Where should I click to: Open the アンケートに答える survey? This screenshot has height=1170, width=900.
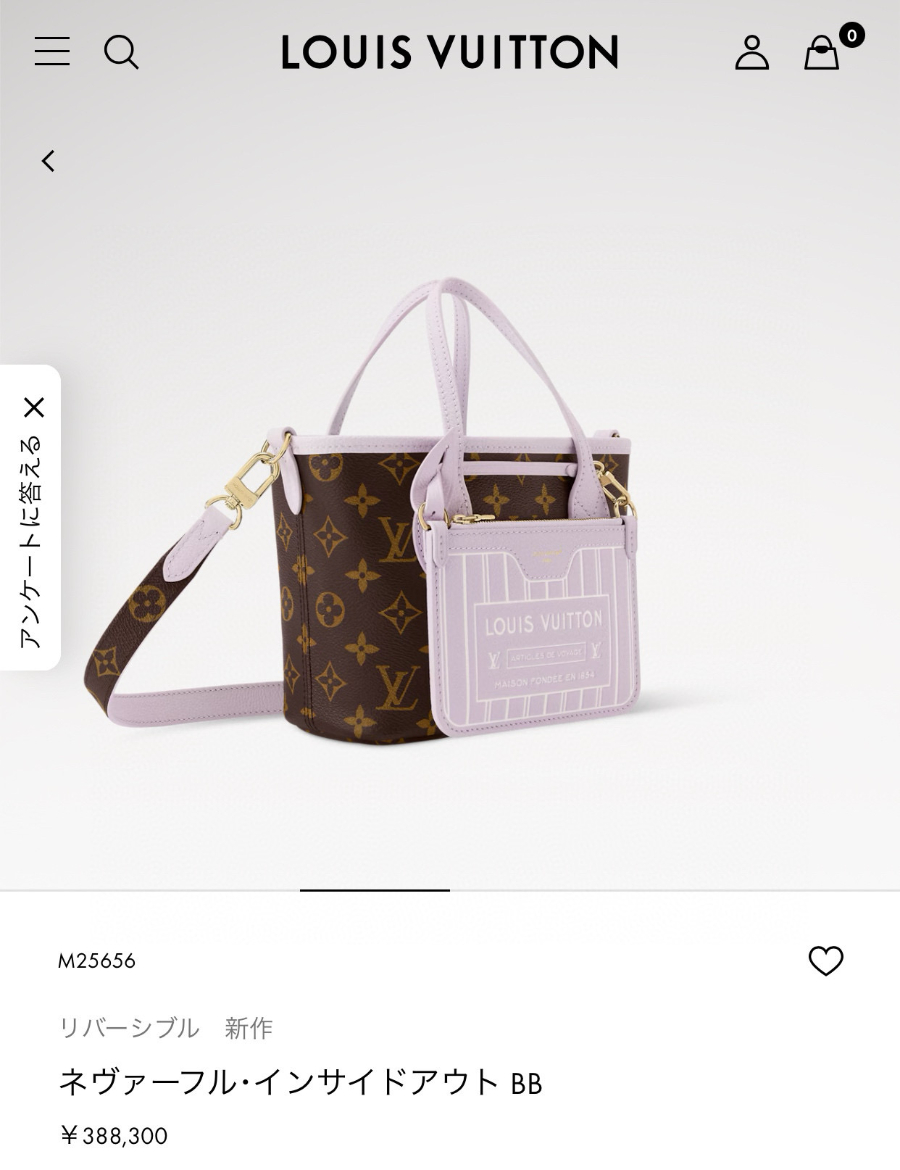coord(32,540)
